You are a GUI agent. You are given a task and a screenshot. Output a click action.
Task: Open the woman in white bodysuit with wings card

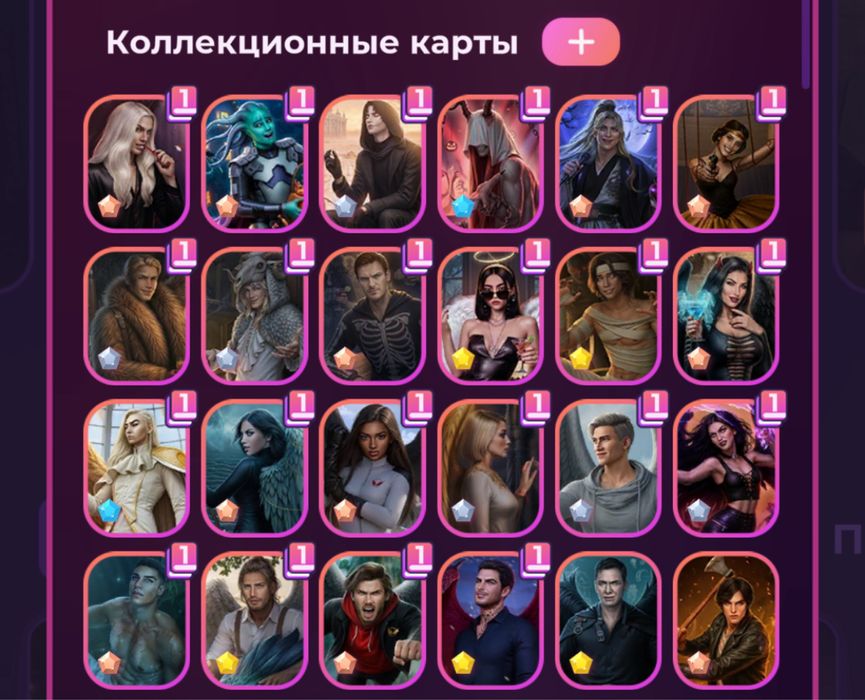[370, 467]
